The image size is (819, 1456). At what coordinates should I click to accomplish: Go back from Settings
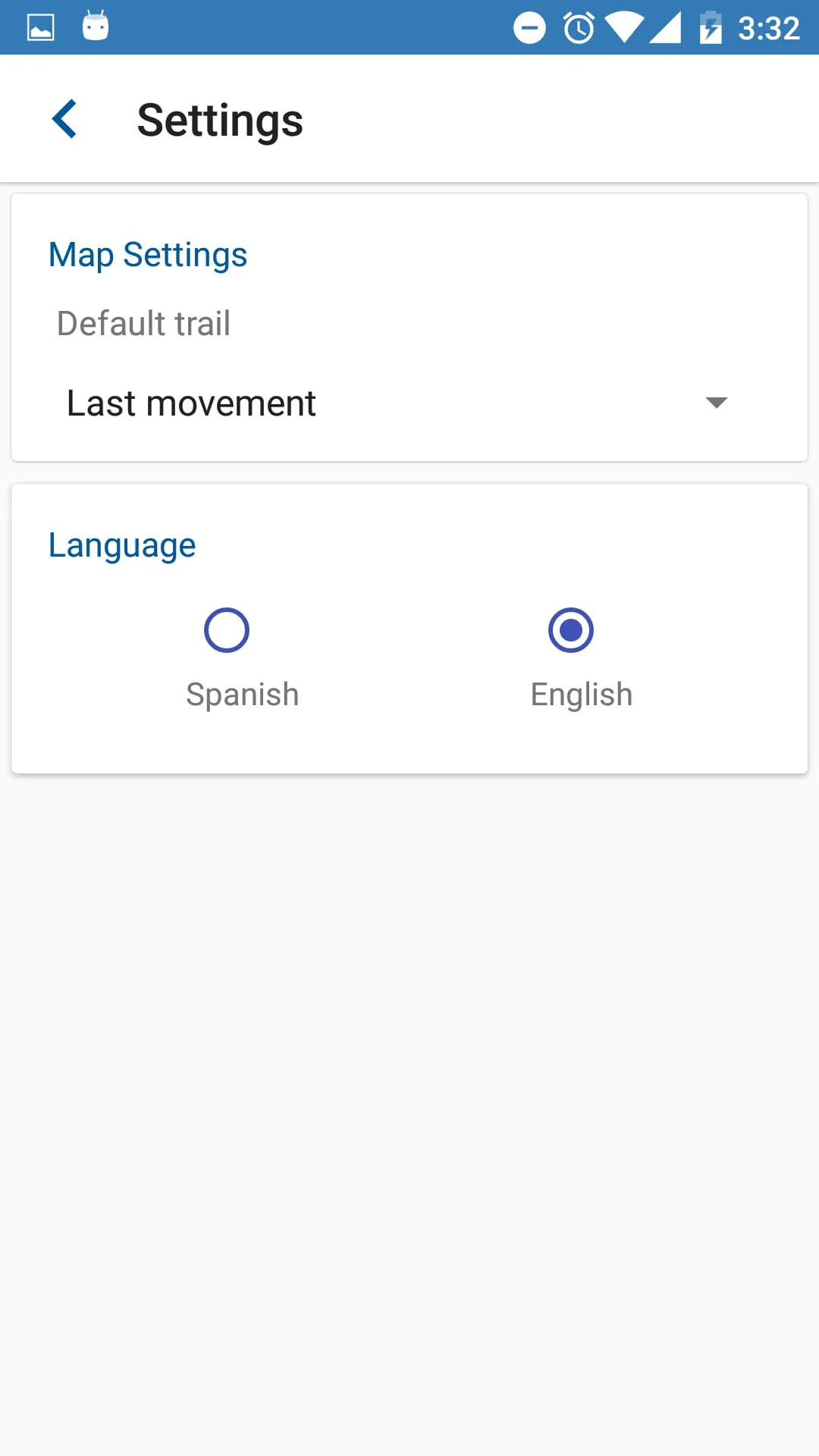coord(64,119)
